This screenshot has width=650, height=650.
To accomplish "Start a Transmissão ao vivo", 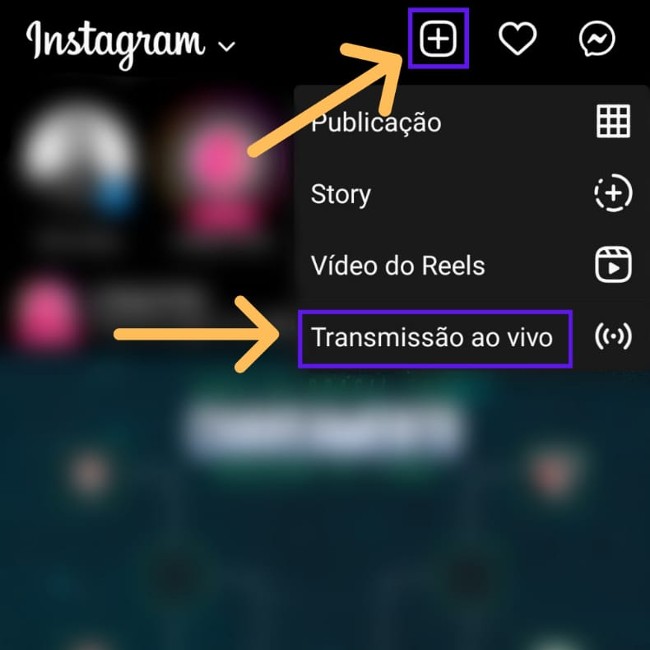I will (431, 338).
